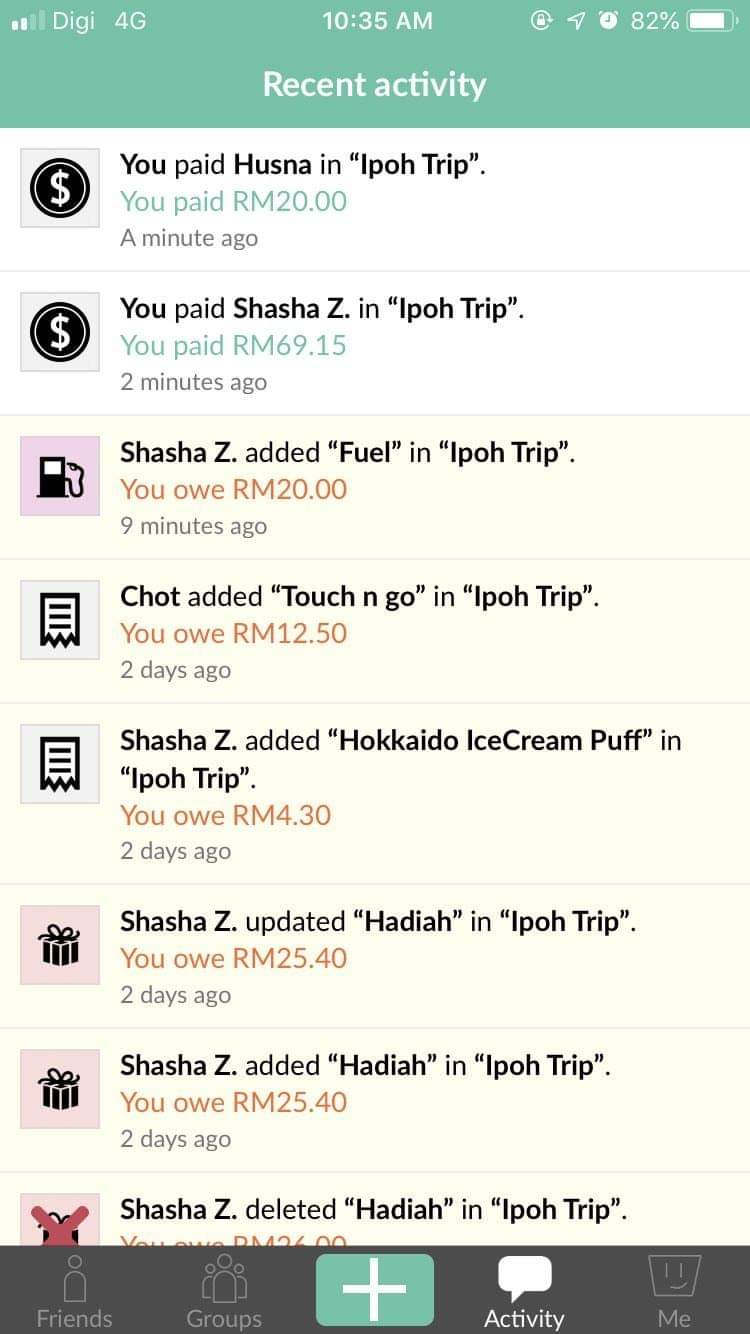The width and height of the screenshot is (750, 1334).
Task: Add a new expense with the plus button
Action: [375, 1290]
